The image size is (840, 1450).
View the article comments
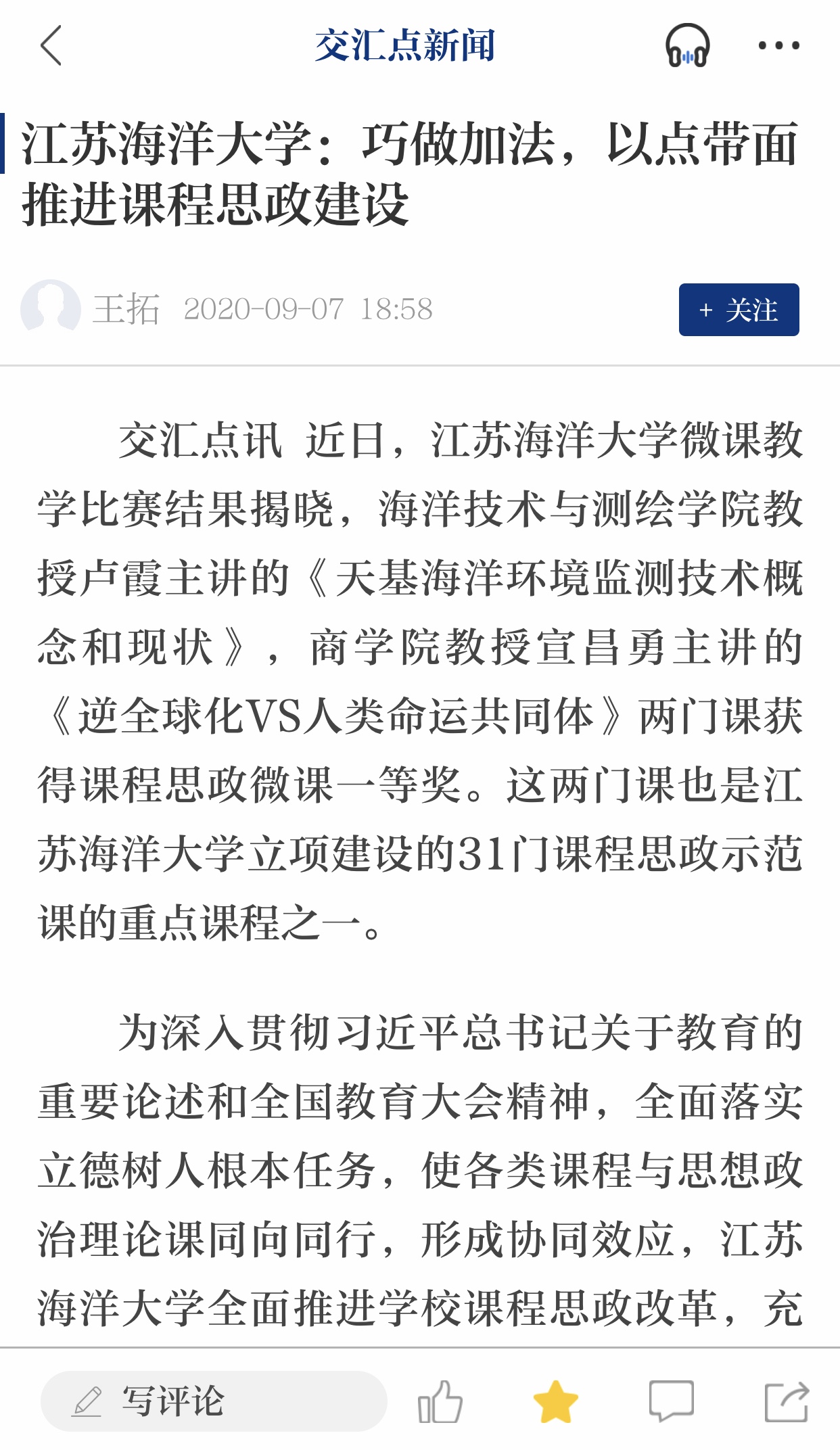click(671, 1401)
